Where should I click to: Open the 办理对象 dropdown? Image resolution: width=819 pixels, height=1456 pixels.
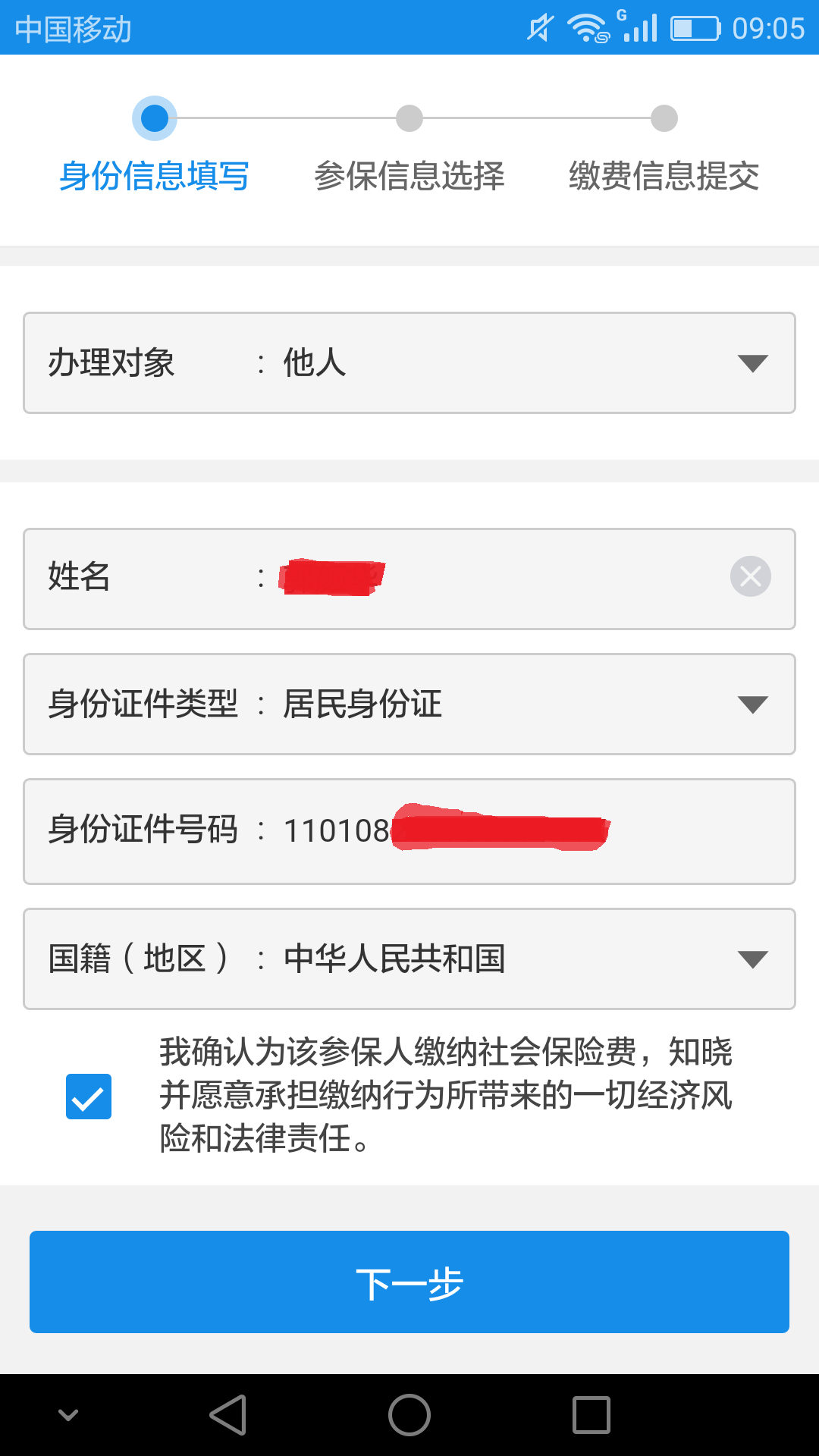pyautogui.click(x=409, y=362)
